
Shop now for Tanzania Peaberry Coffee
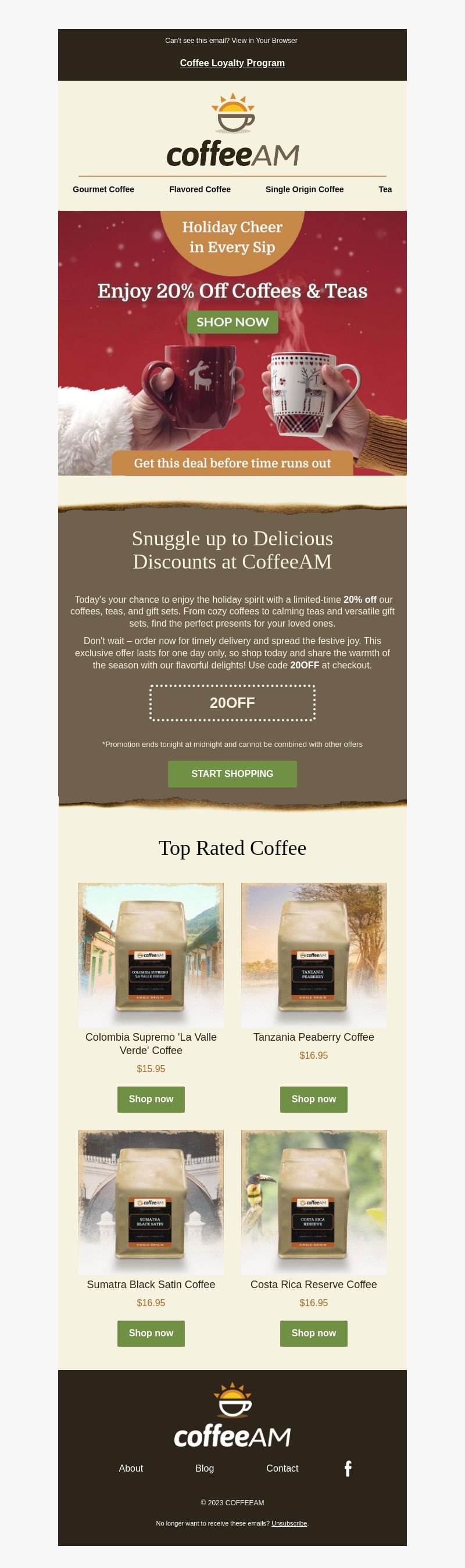point(313,1099)
